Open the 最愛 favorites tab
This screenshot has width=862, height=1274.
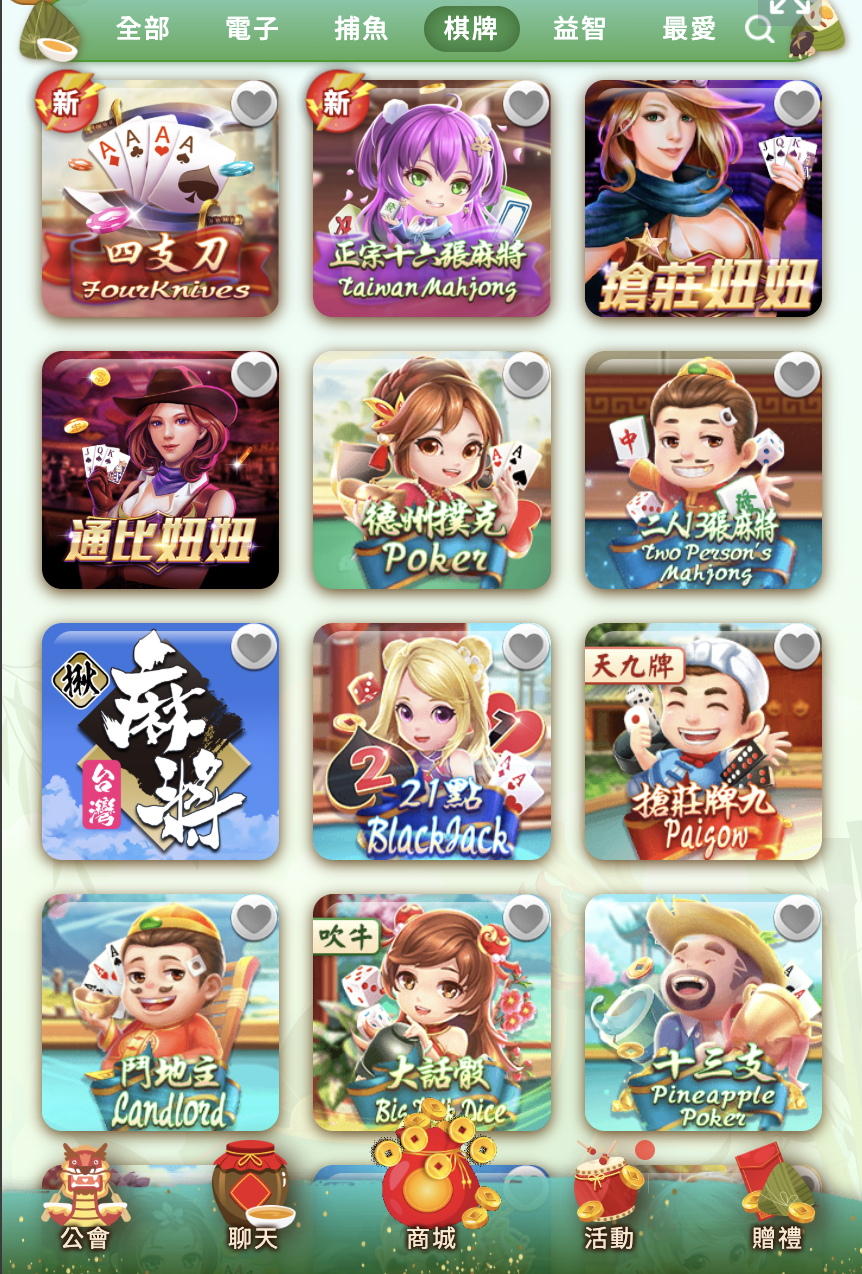[x=689, y=29]
